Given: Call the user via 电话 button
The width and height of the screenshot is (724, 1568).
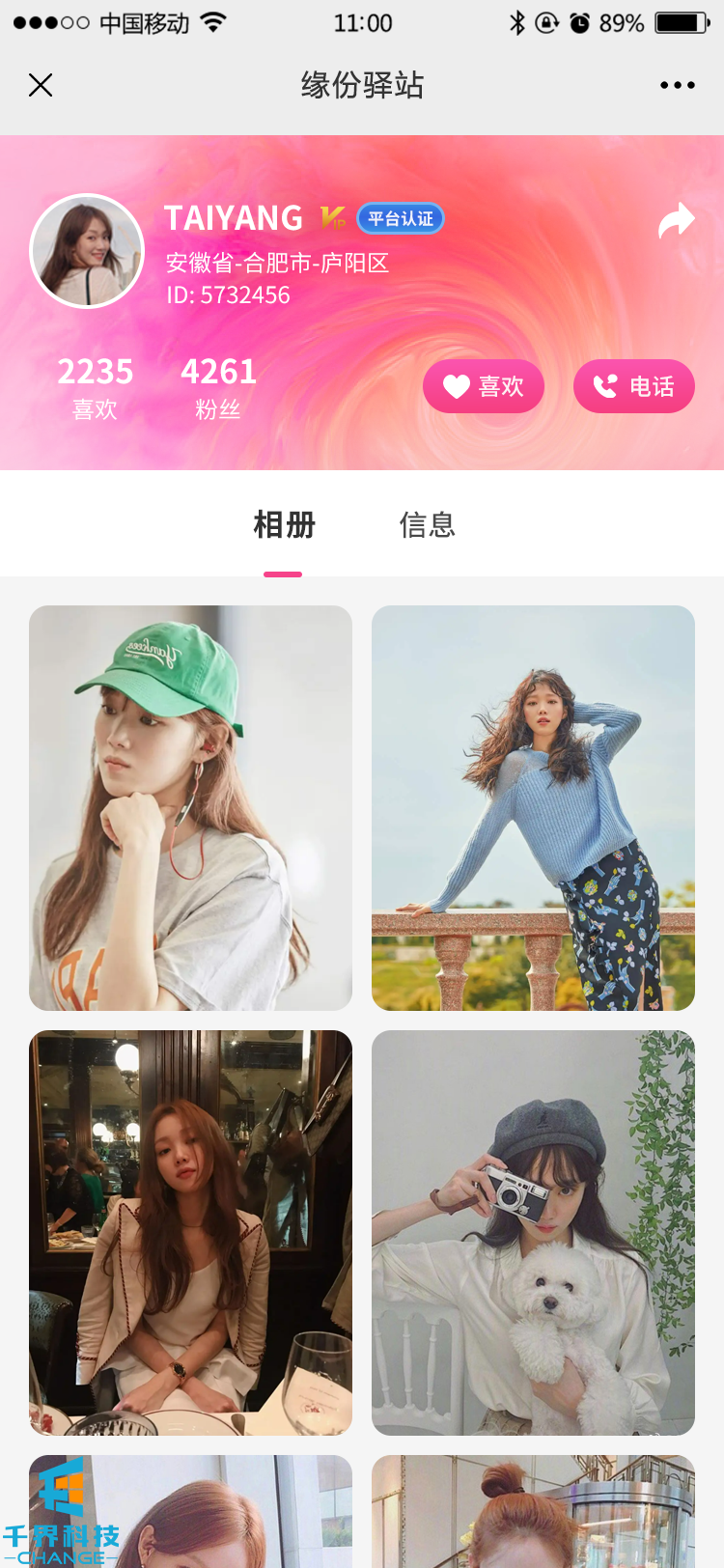Looking at the screenshot, I should pos(634,386).
